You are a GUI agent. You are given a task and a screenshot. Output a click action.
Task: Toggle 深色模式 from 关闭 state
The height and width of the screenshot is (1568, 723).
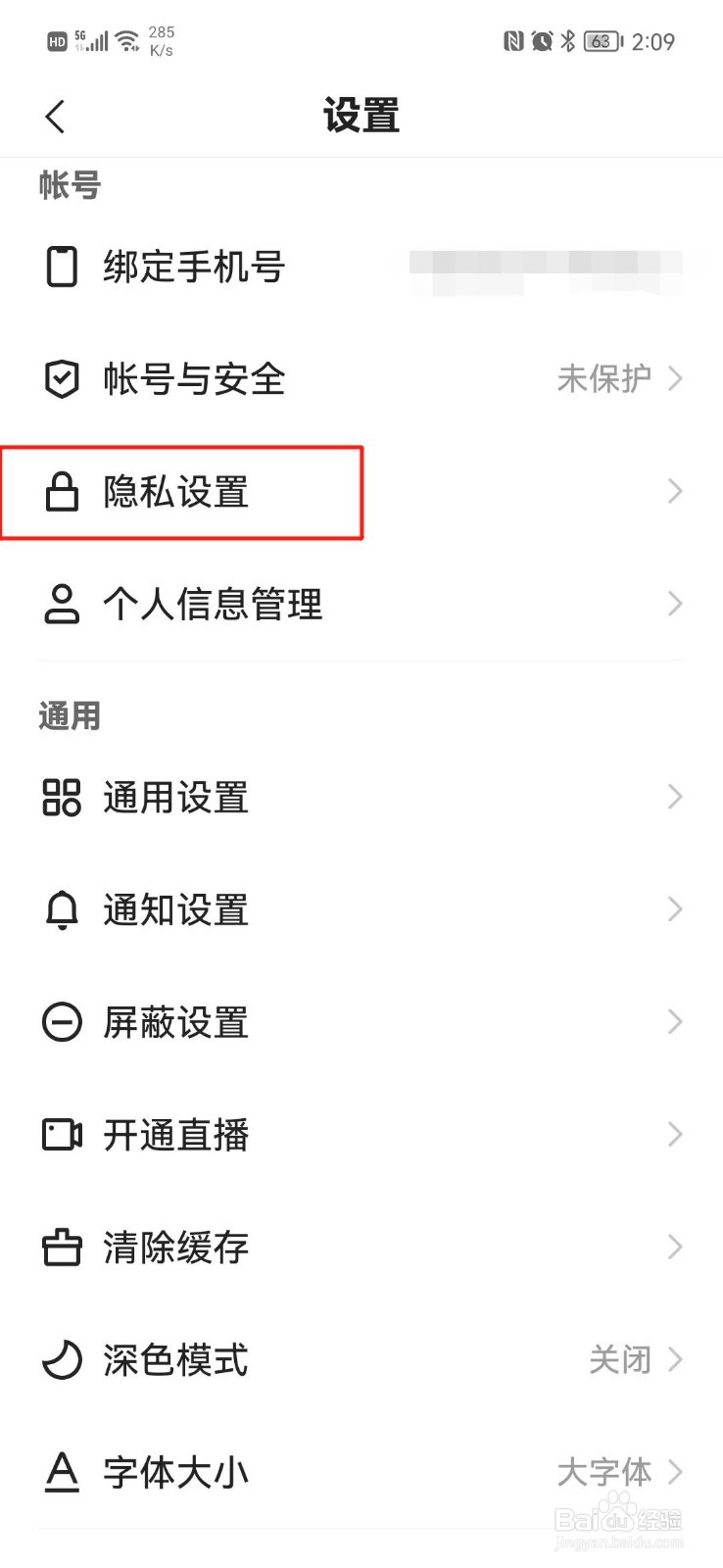[621, 1360]
